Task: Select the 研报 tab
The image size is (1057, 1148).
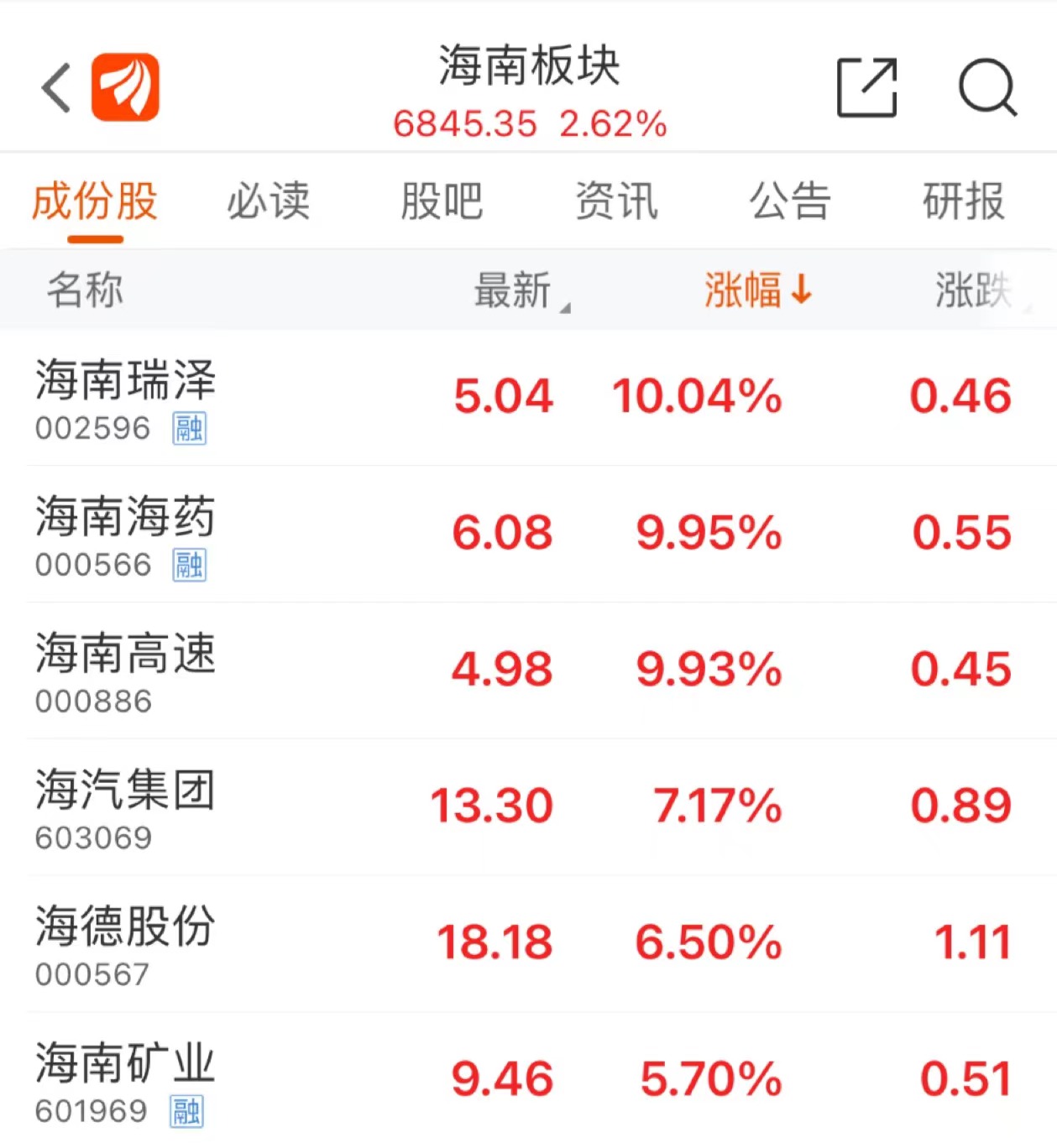Action: click(x=964, y=201)
